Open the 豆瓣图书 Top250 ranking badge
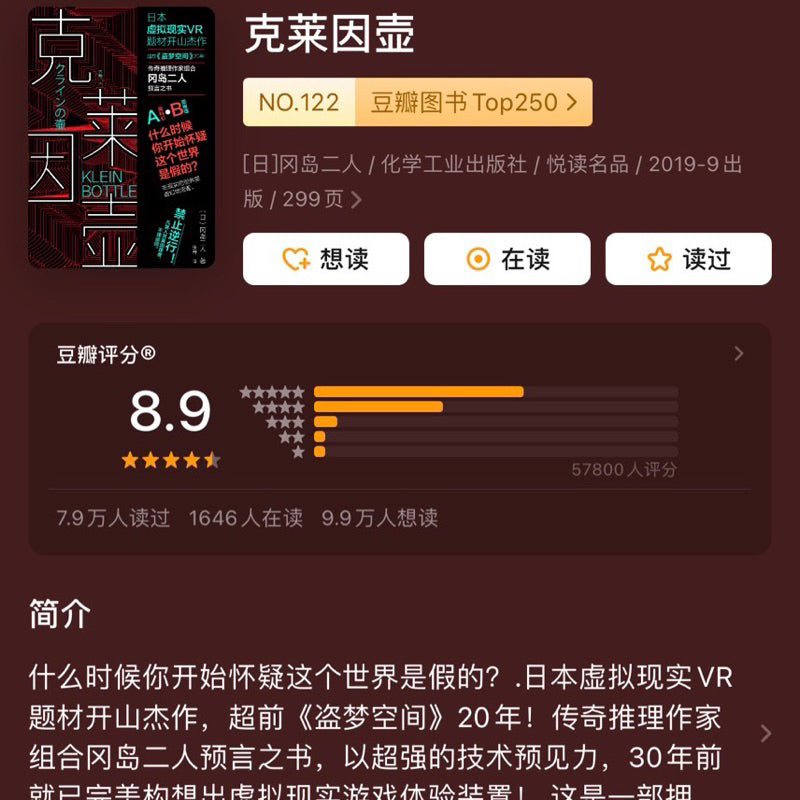 tap(417, 102)
